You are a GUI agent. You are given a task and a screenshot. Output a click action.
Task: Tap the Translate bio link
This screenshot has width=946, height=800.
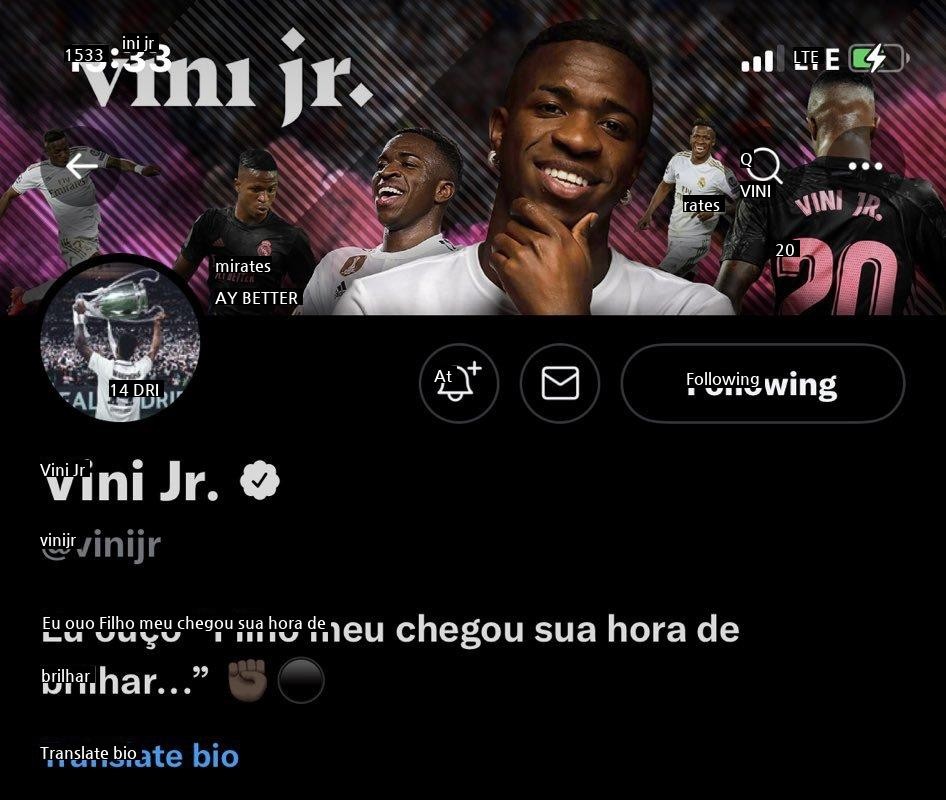(x=141, y=754)
